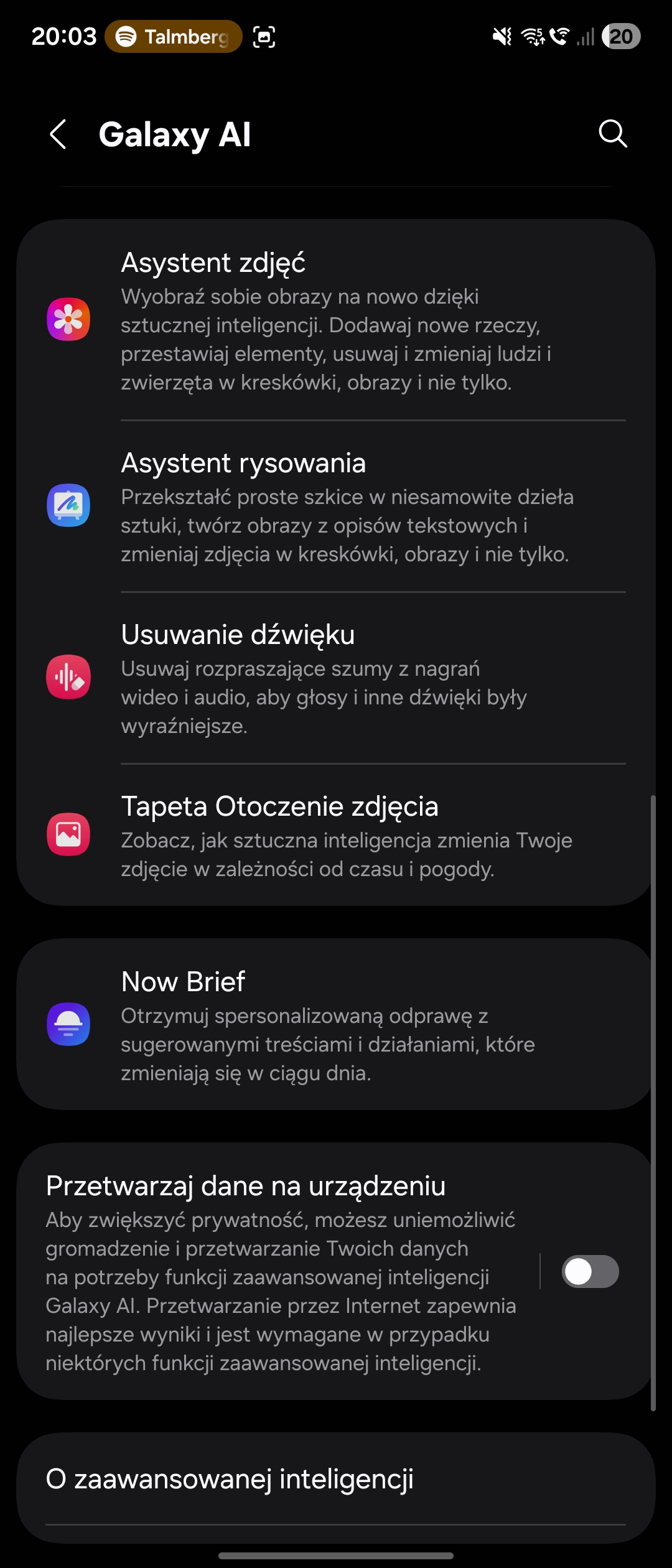This screenshot has width=672, height=1568.
Task: Open Asystent rysowania settings
Action: (x=336, y=506)
